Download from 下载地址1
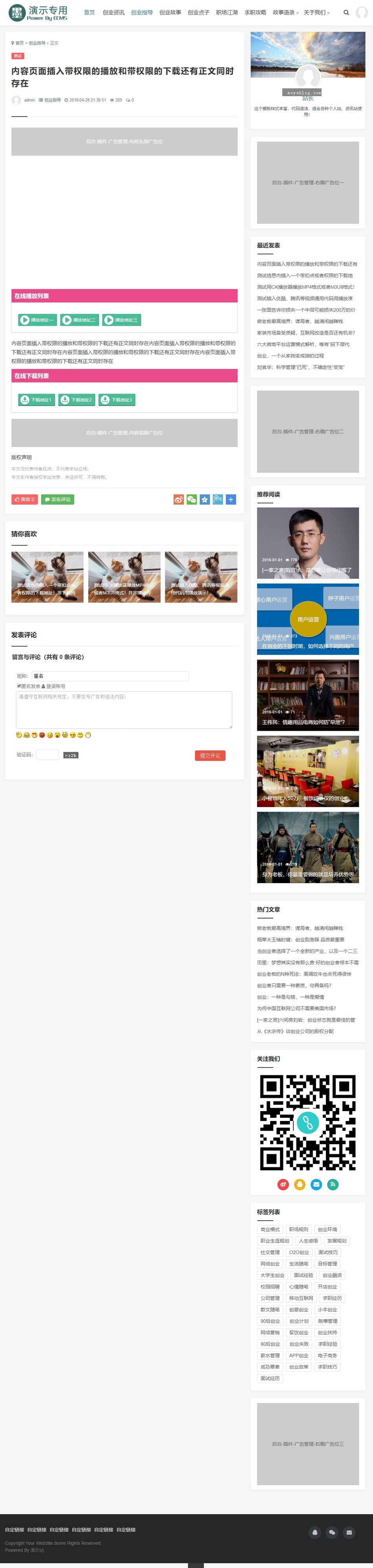373x1568 pixels. point(37,400)
